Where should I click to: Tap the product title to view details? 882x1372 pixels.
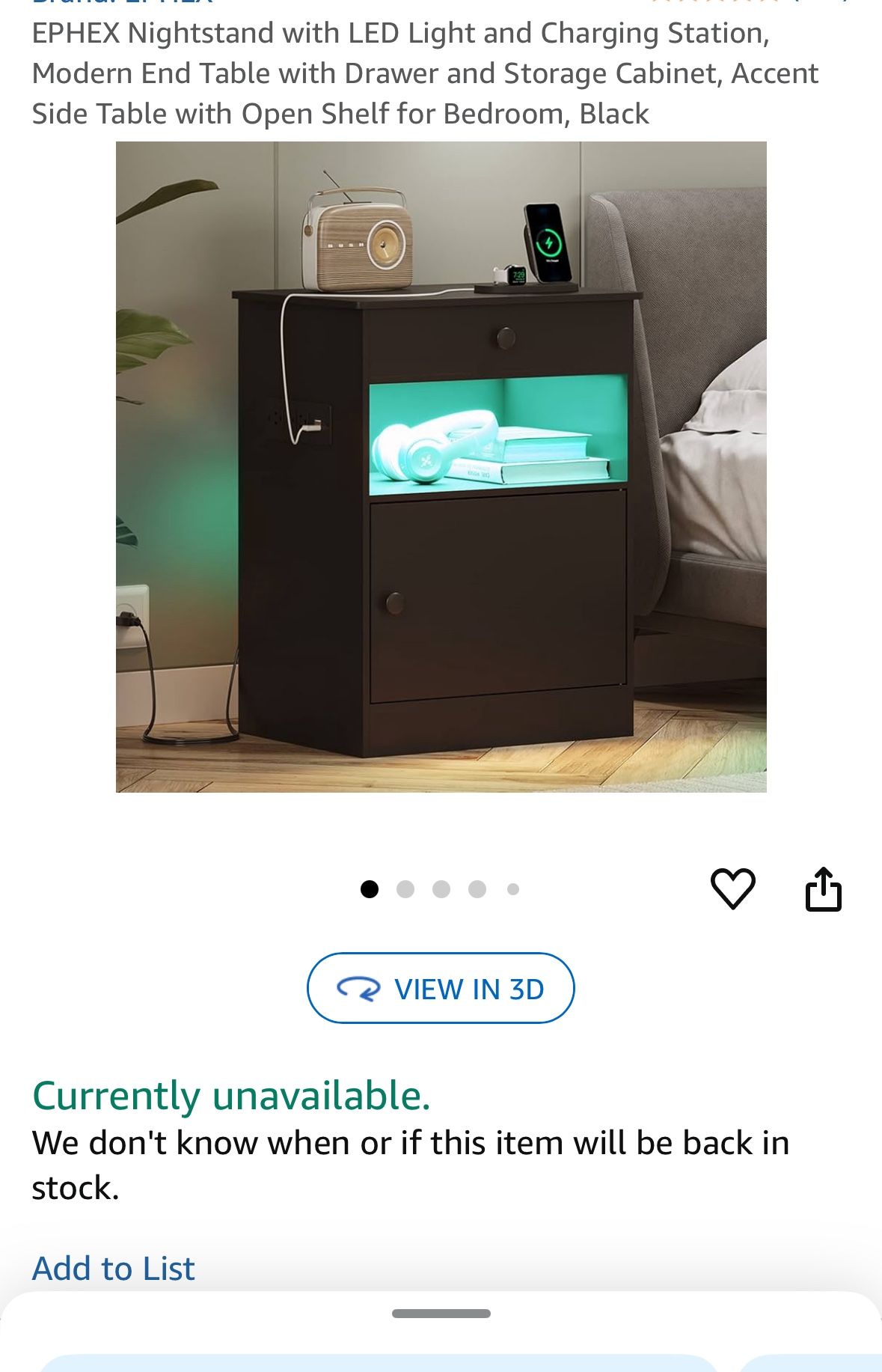425,73
